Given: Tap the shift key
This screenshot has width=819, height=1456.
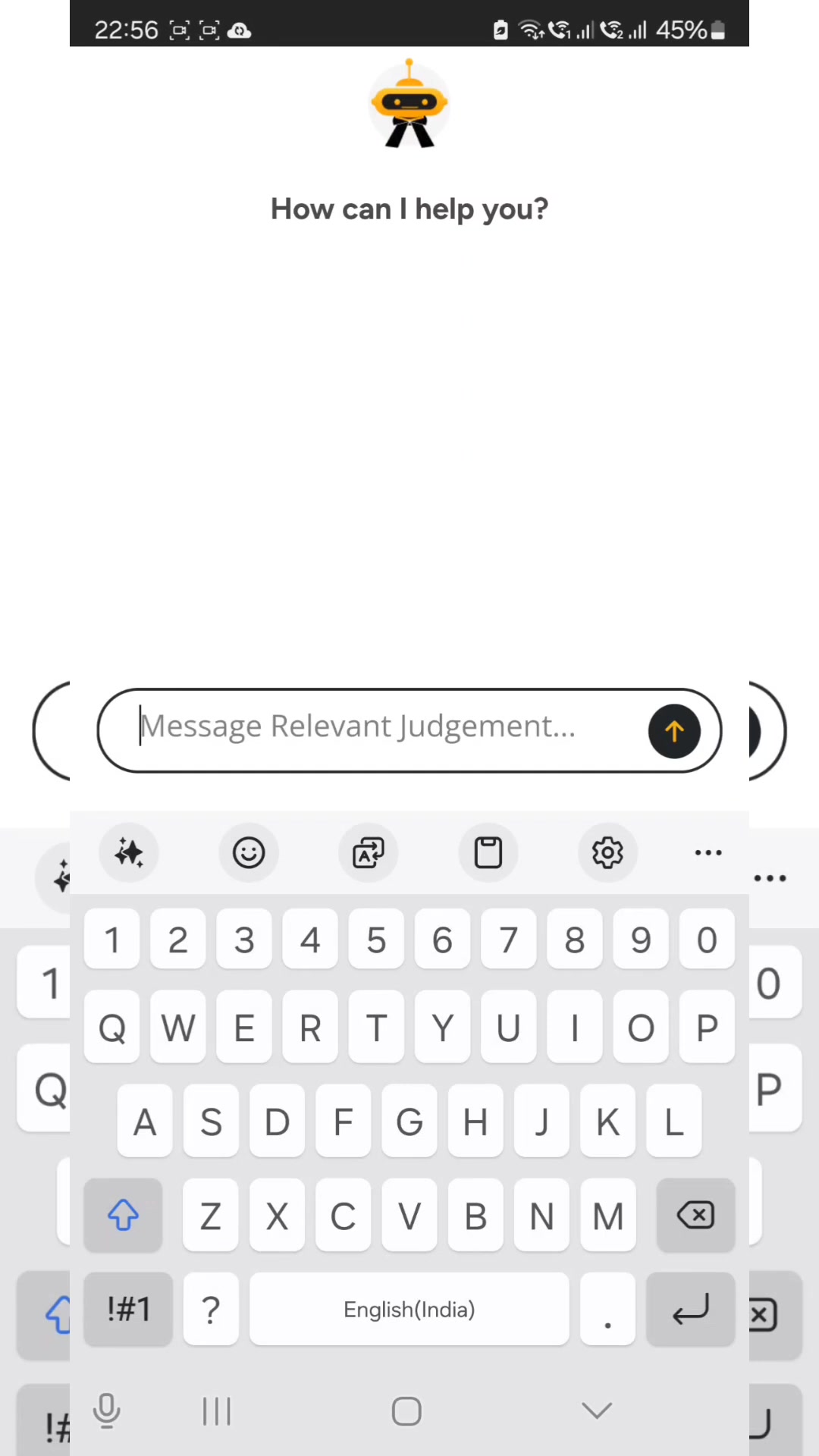Looking at the screenshot, I should tap(123, 1216).
